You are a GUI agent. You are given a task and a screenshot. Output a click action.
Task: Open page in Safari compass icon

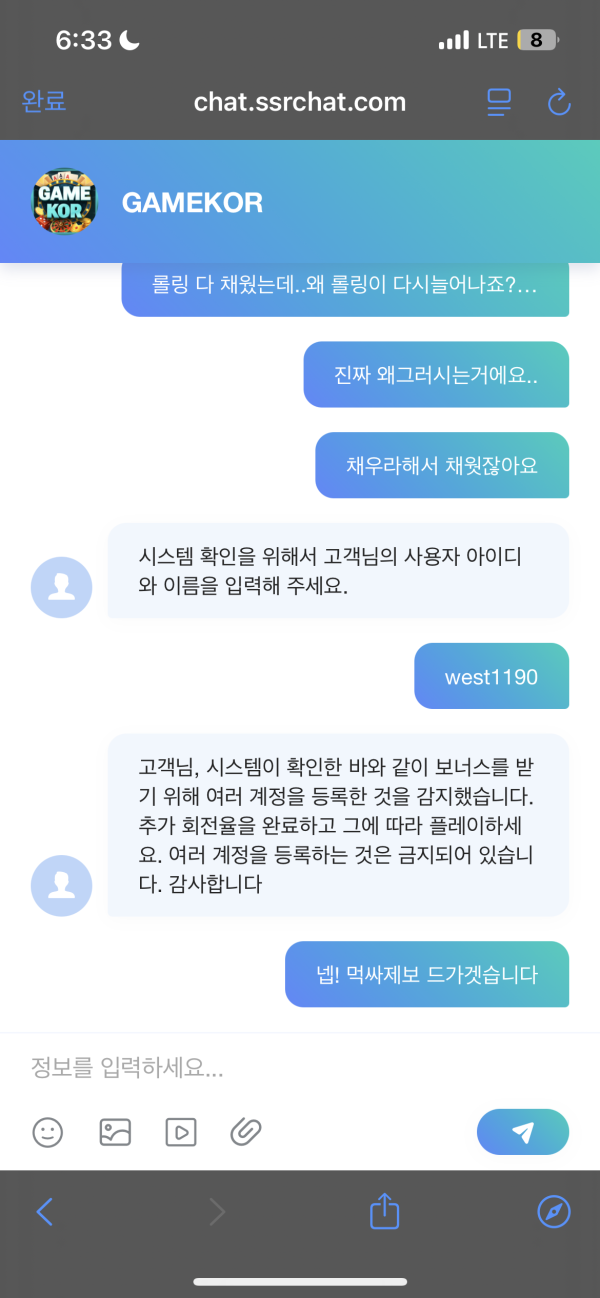click(553, 1212)
